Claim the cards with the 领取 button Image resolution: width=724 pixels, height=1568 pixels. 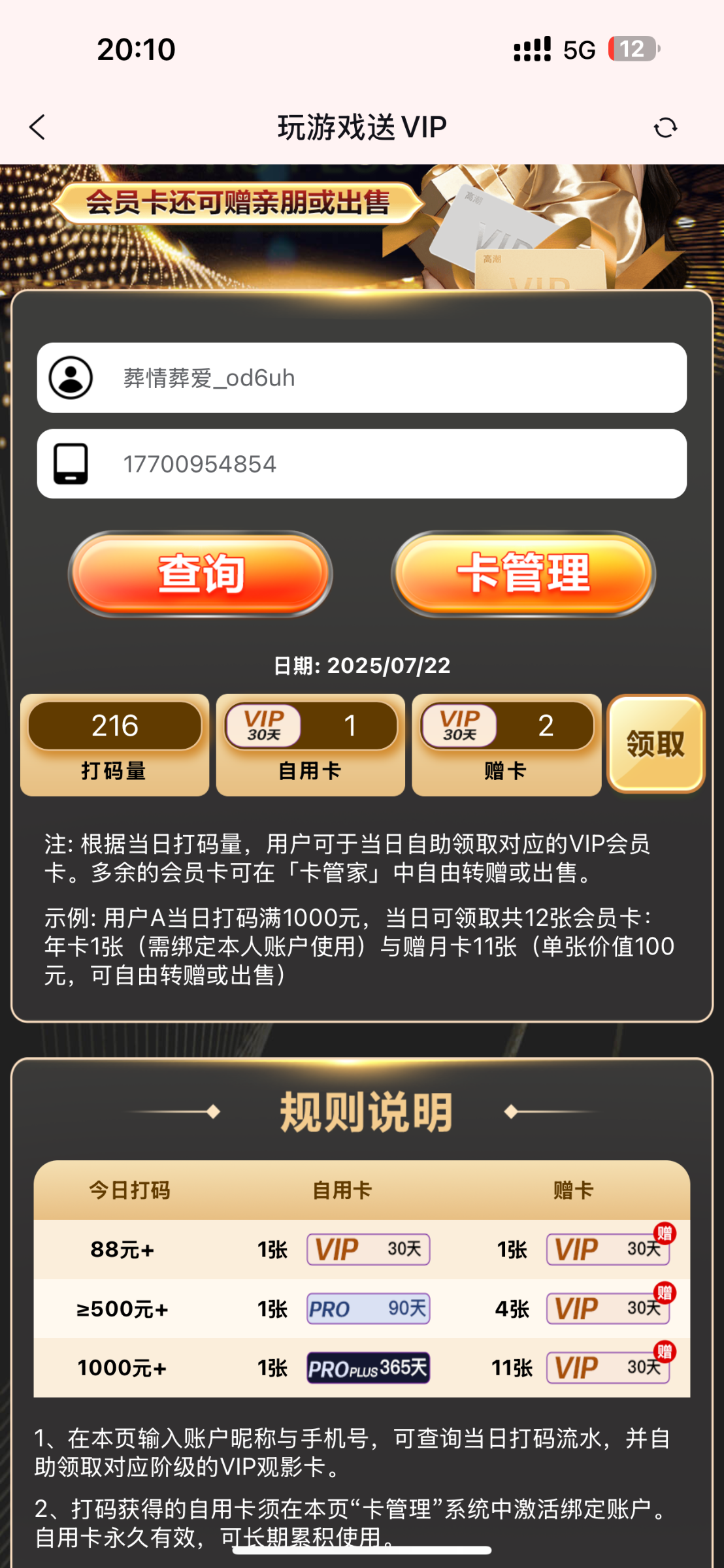(655, 743)
